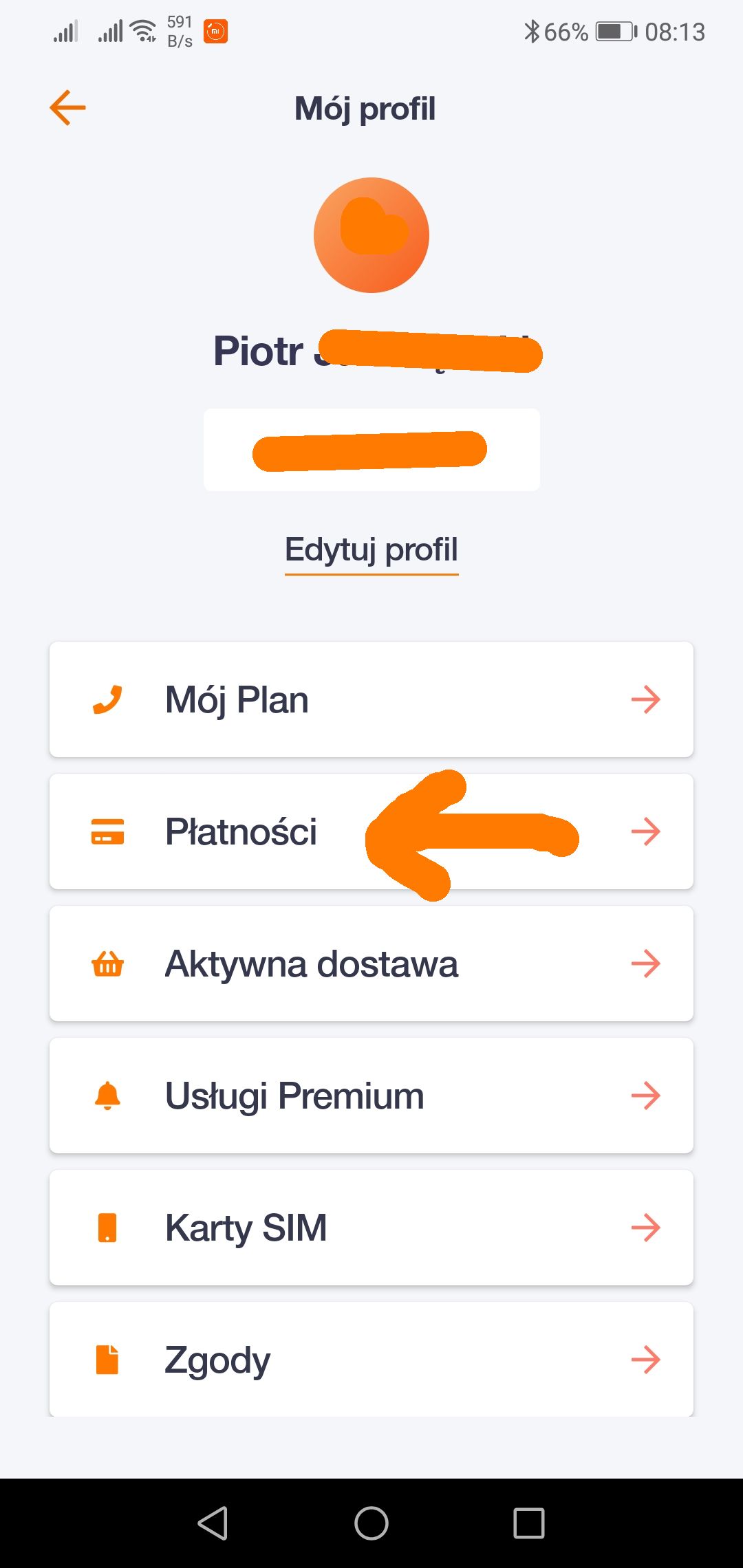This screenshot has width=743, height=1568.
Task: Tap the bell icon beside Usługi Premium
Action: 107,1096
